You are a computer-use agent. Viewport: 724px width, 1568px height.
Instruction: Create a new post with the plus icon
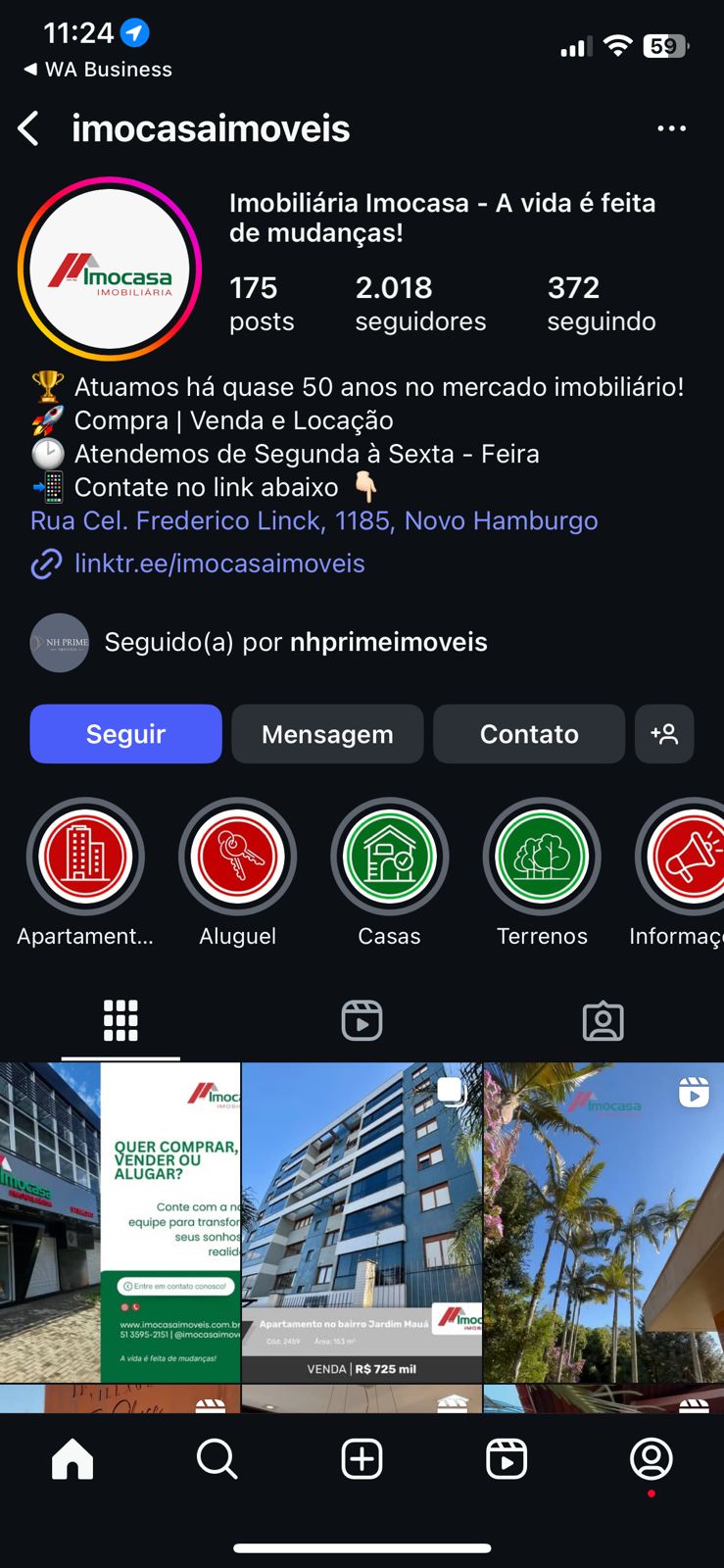(x=362, y=1458)
